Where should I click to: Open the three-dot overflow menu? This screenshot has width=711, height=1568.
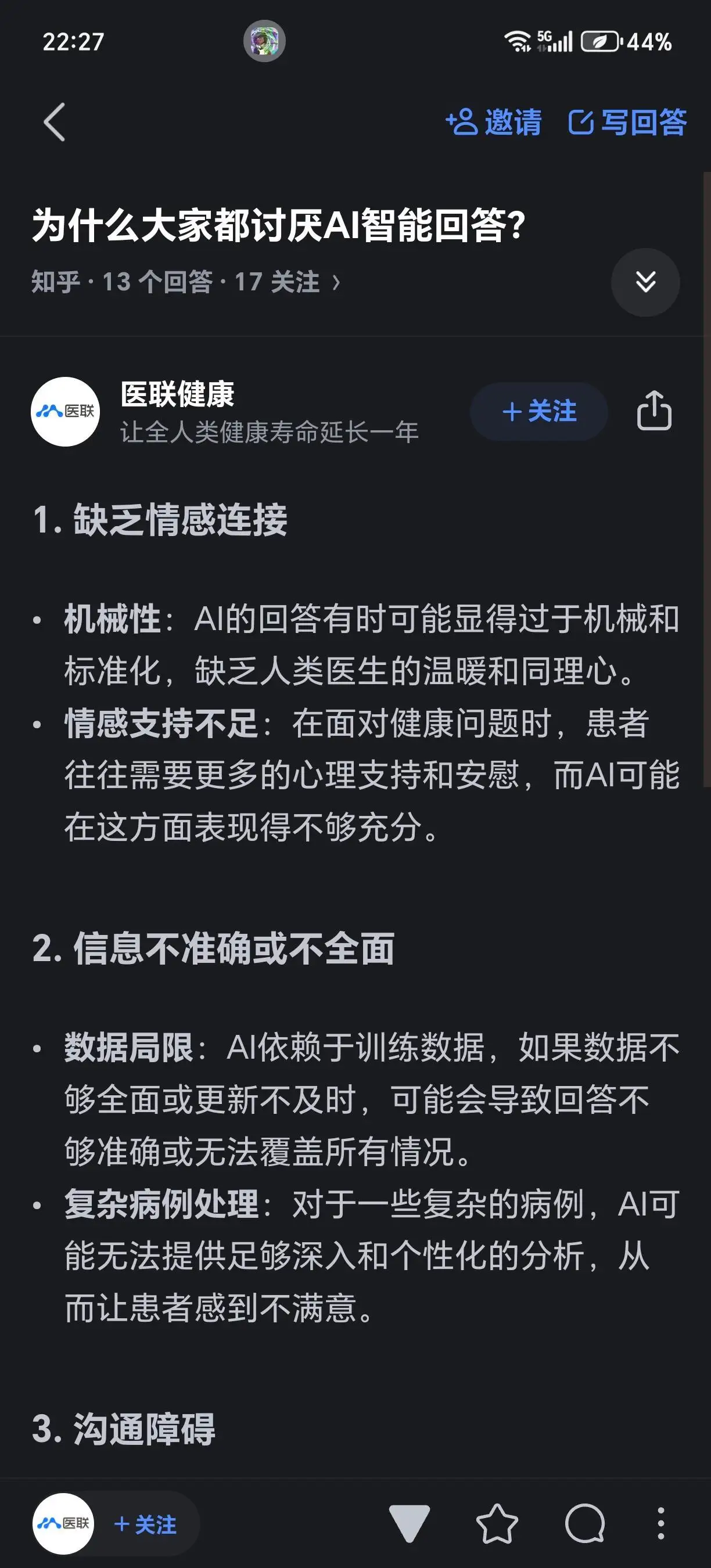660,1523
